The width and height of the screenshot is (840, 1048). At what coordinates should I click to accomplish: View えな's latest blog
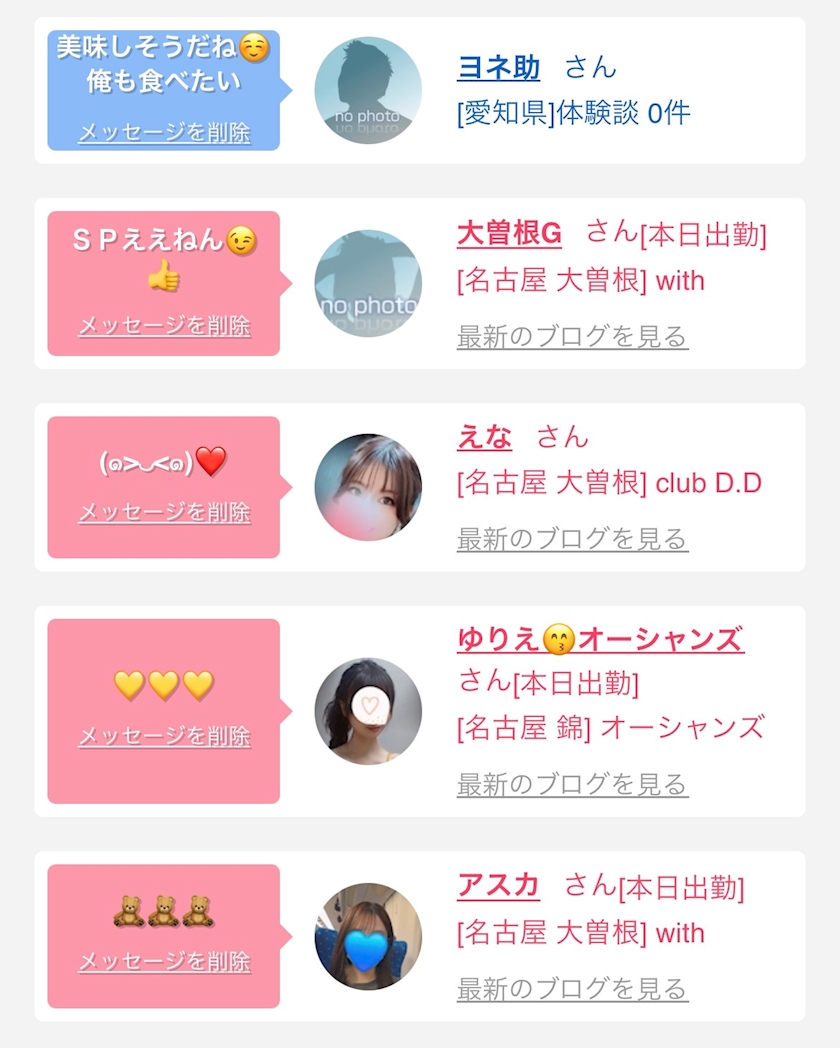coord(573,539)
